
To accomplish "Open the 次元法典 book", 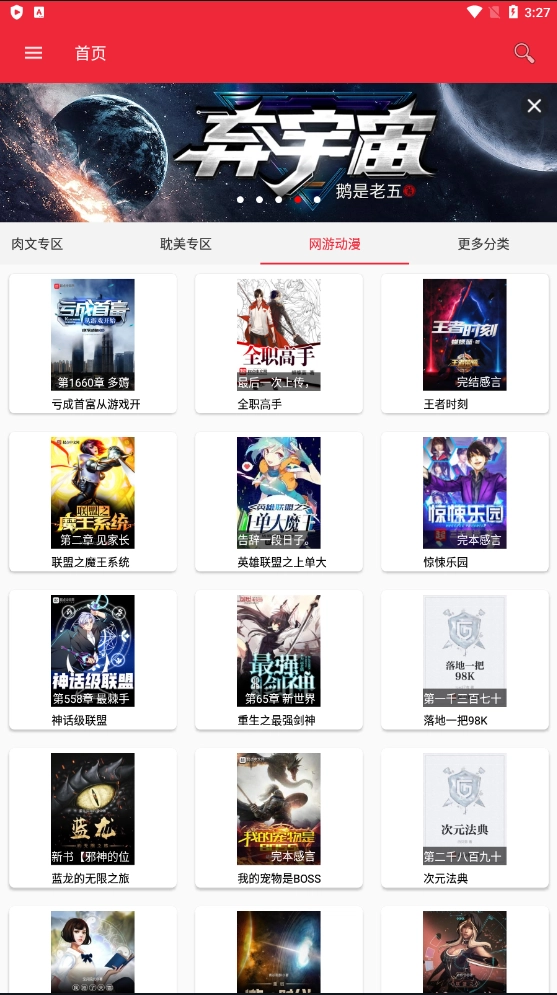I will coord(464,817).
